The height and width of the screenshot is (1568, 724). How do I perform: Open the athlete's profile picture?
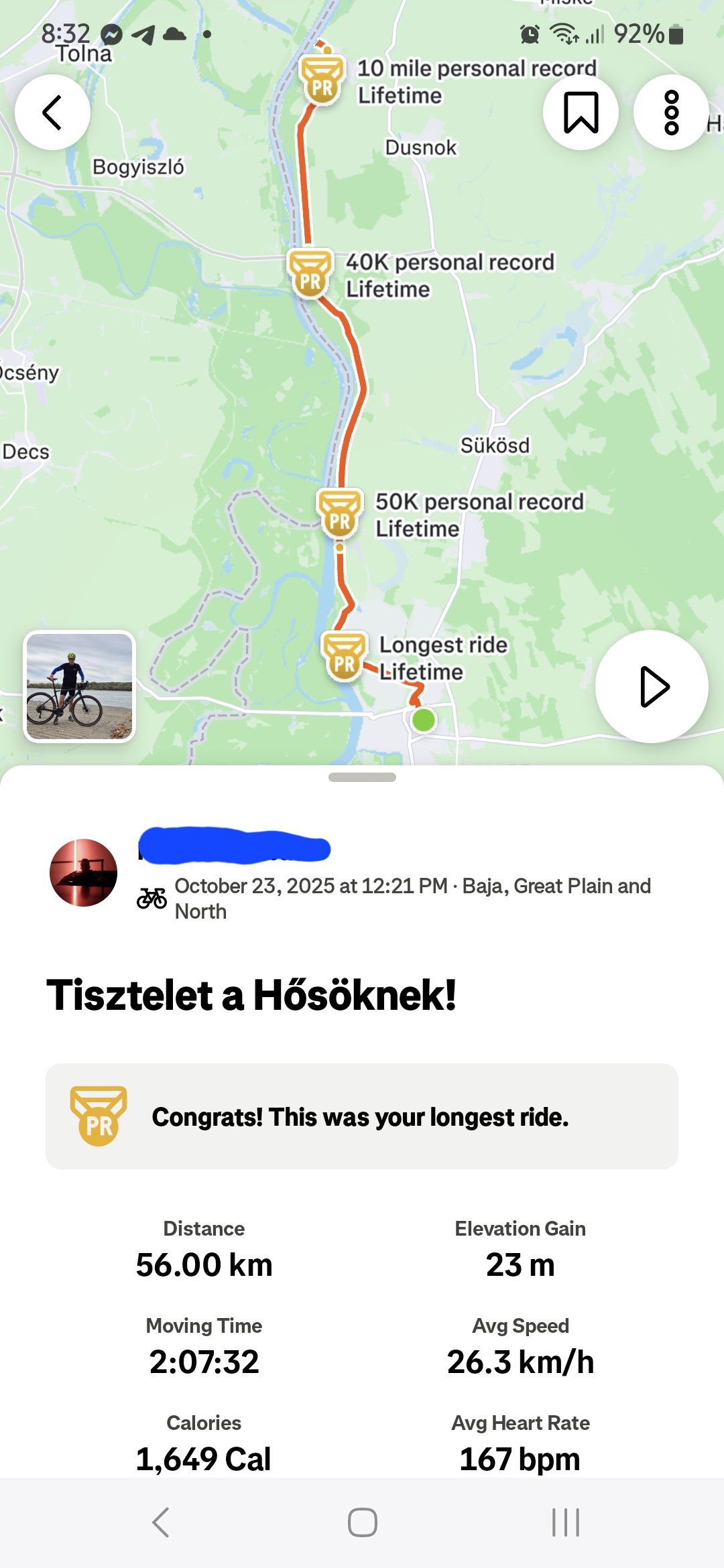click(x=84, y=872)
